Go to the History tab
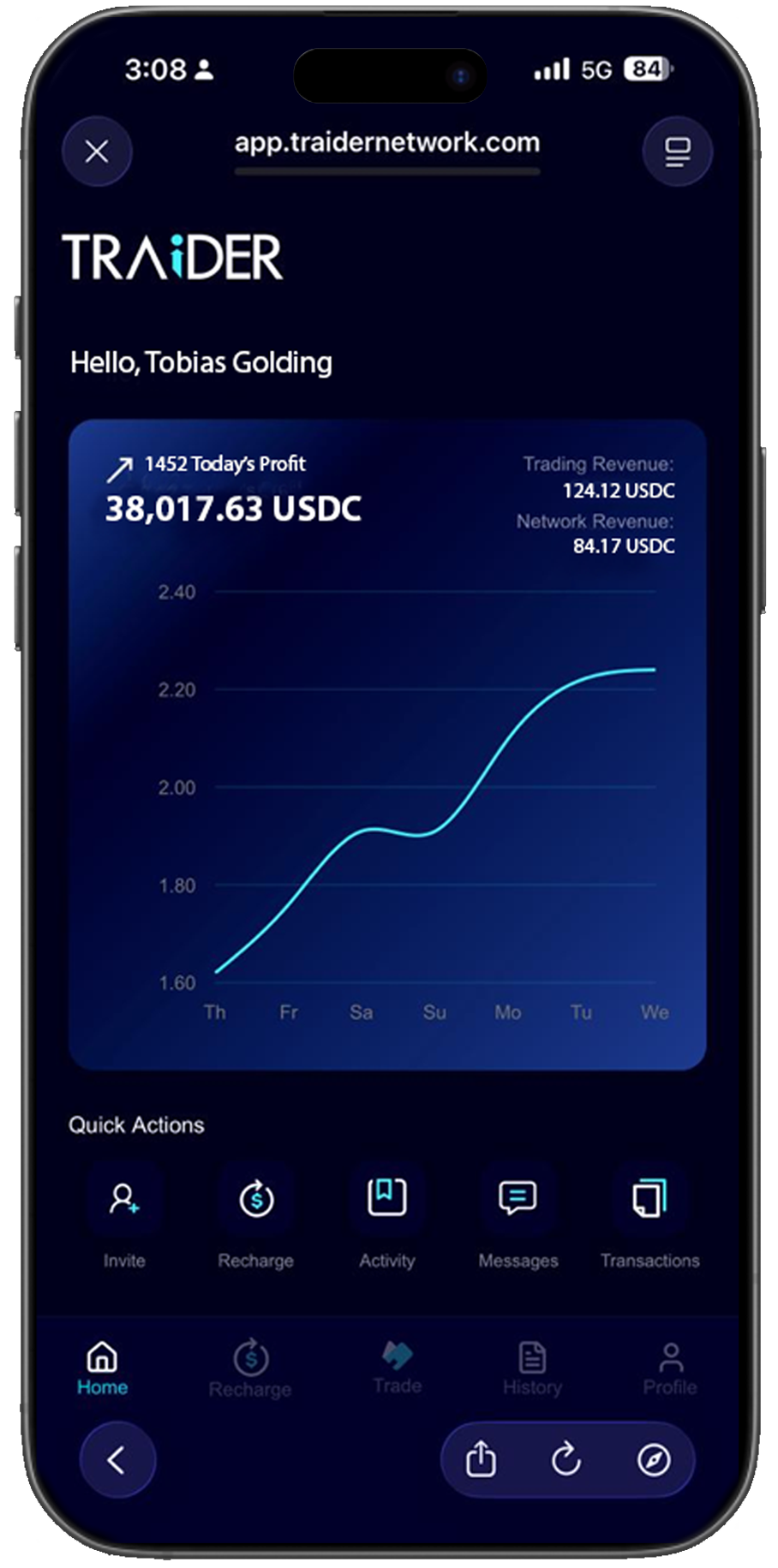Image resolution: width=778 pixels, height=1568 pixels. [532, 1368]
